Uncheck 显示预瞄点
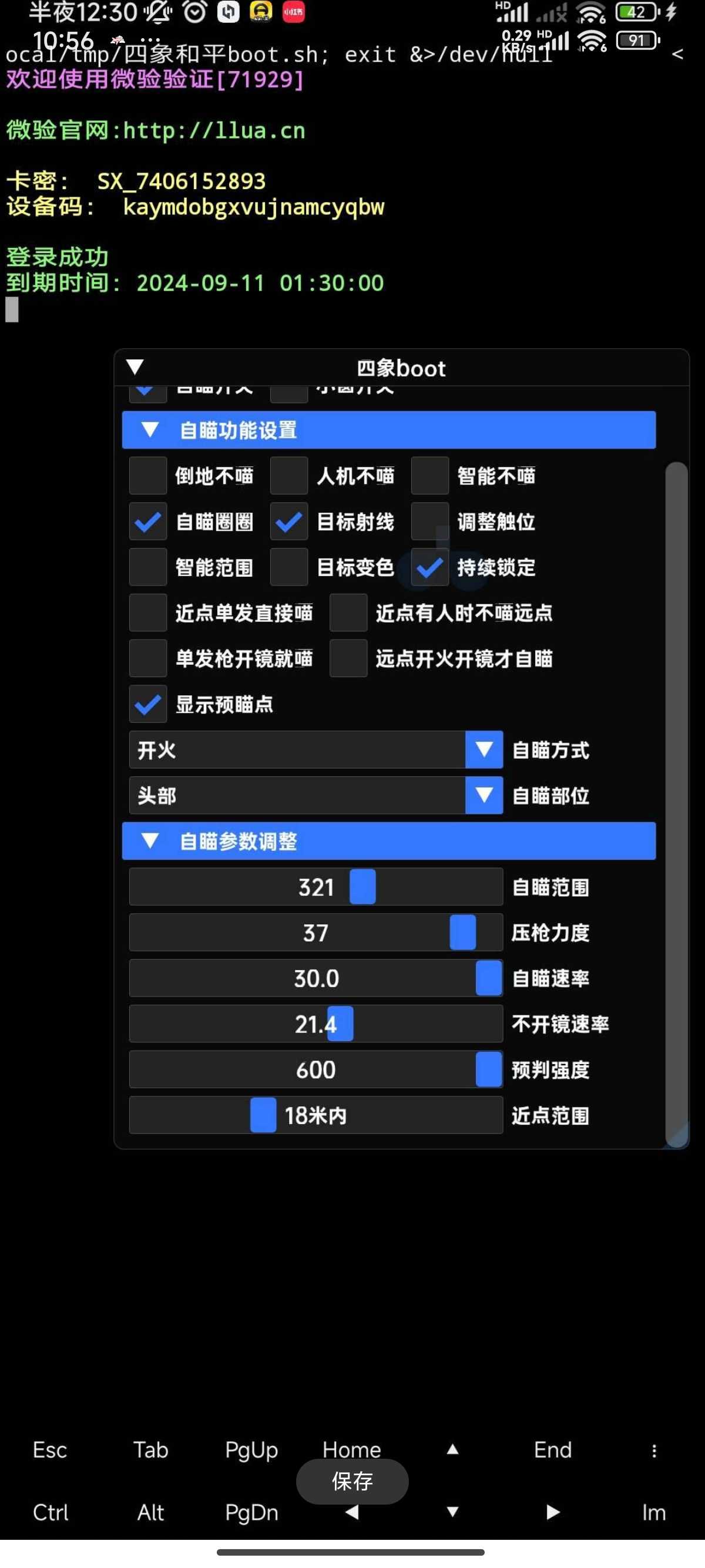 click(148, 704)
